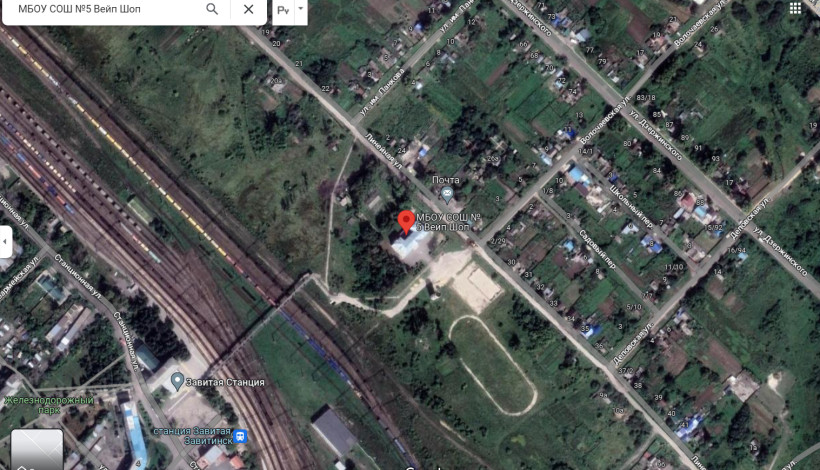Select the red МБОУ СОШ №5 pin
The image size is (820, 470).
(x=406, y=221)
